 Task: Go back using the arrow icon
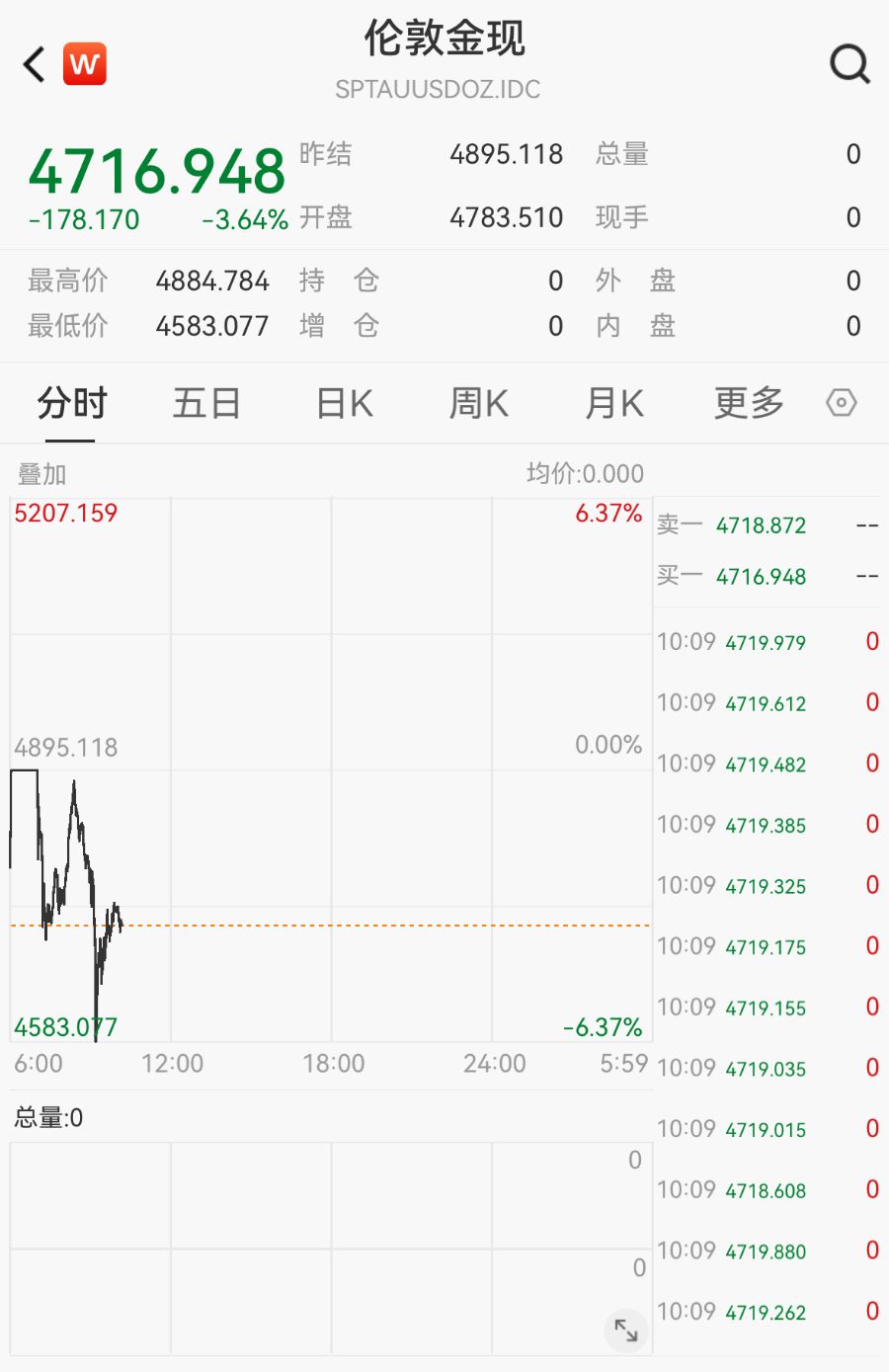pos(35,65)
